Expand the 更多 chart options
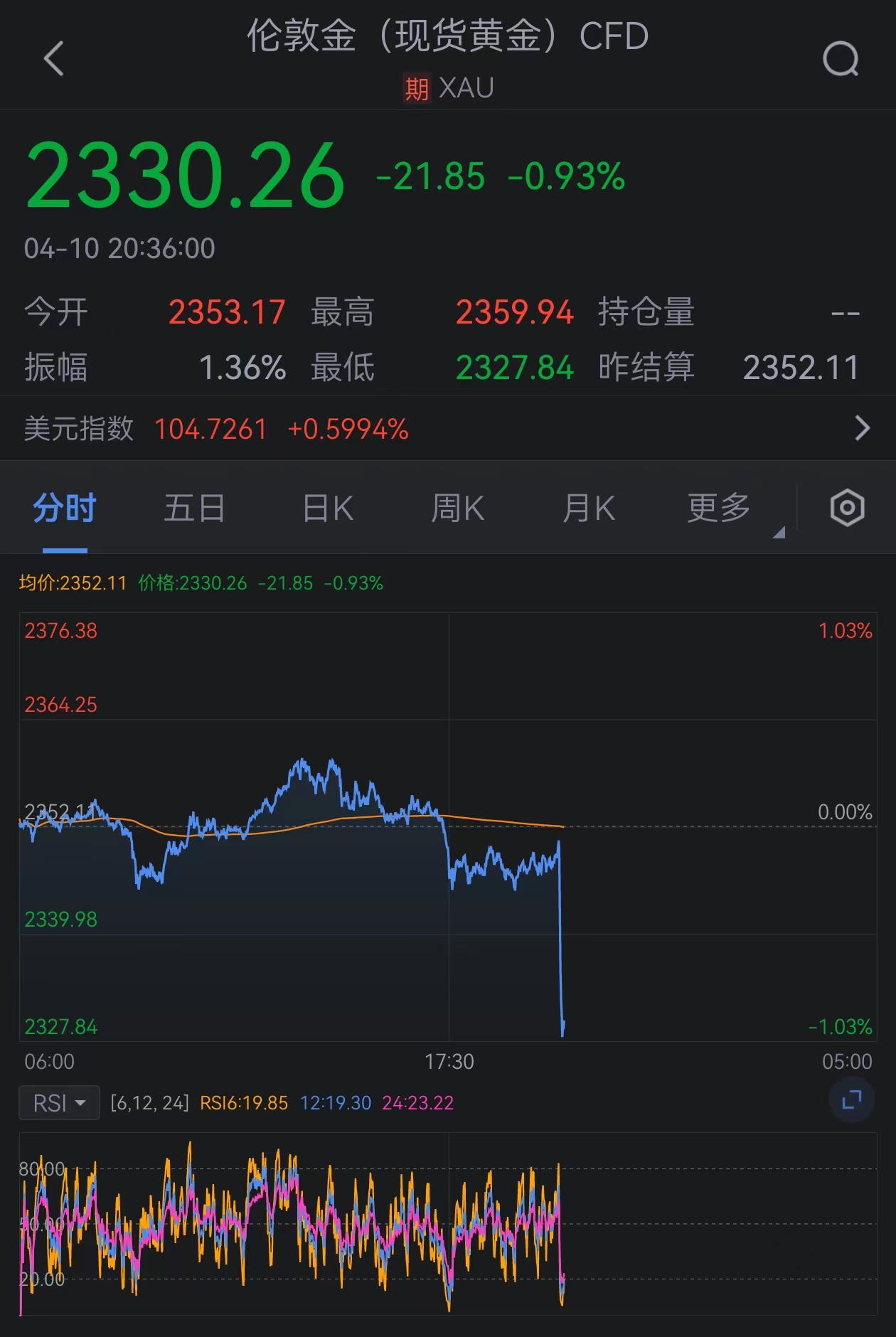Image resolution: width=896 pixels, height=1337 pixels. pos(720,508)
